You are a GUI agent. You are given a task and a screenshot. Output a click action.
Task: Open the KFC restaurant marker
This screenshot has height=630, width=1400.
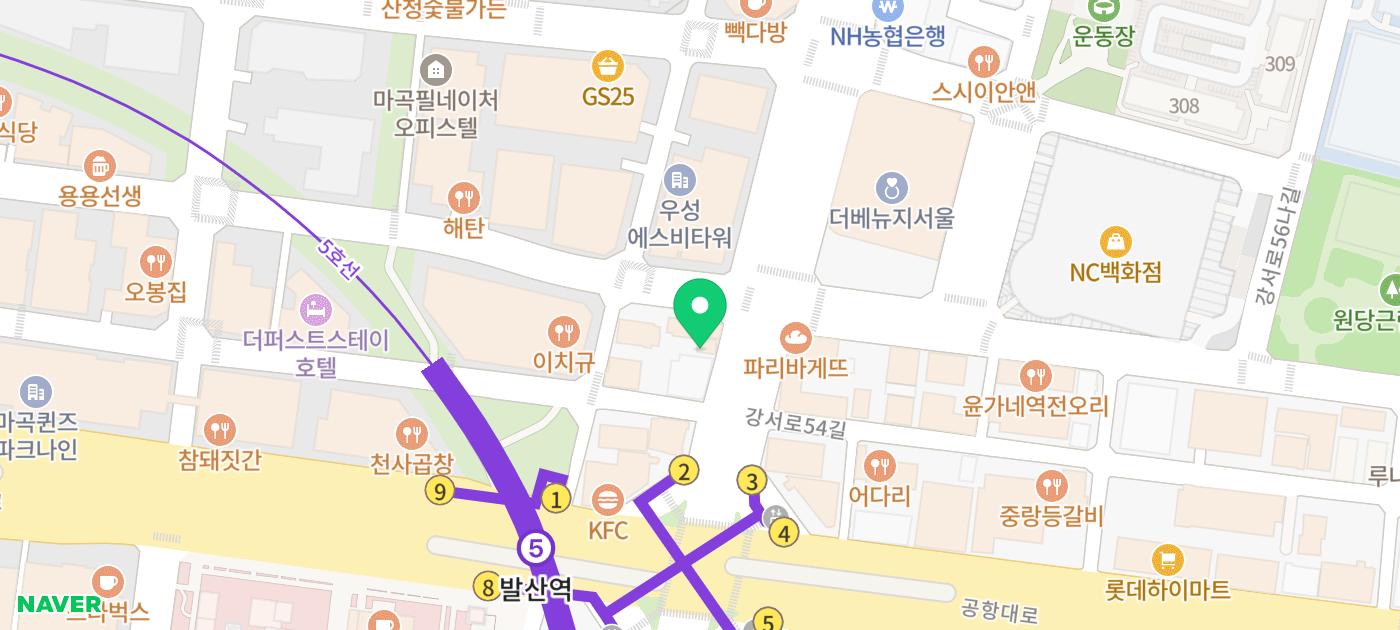pos(608,499)
